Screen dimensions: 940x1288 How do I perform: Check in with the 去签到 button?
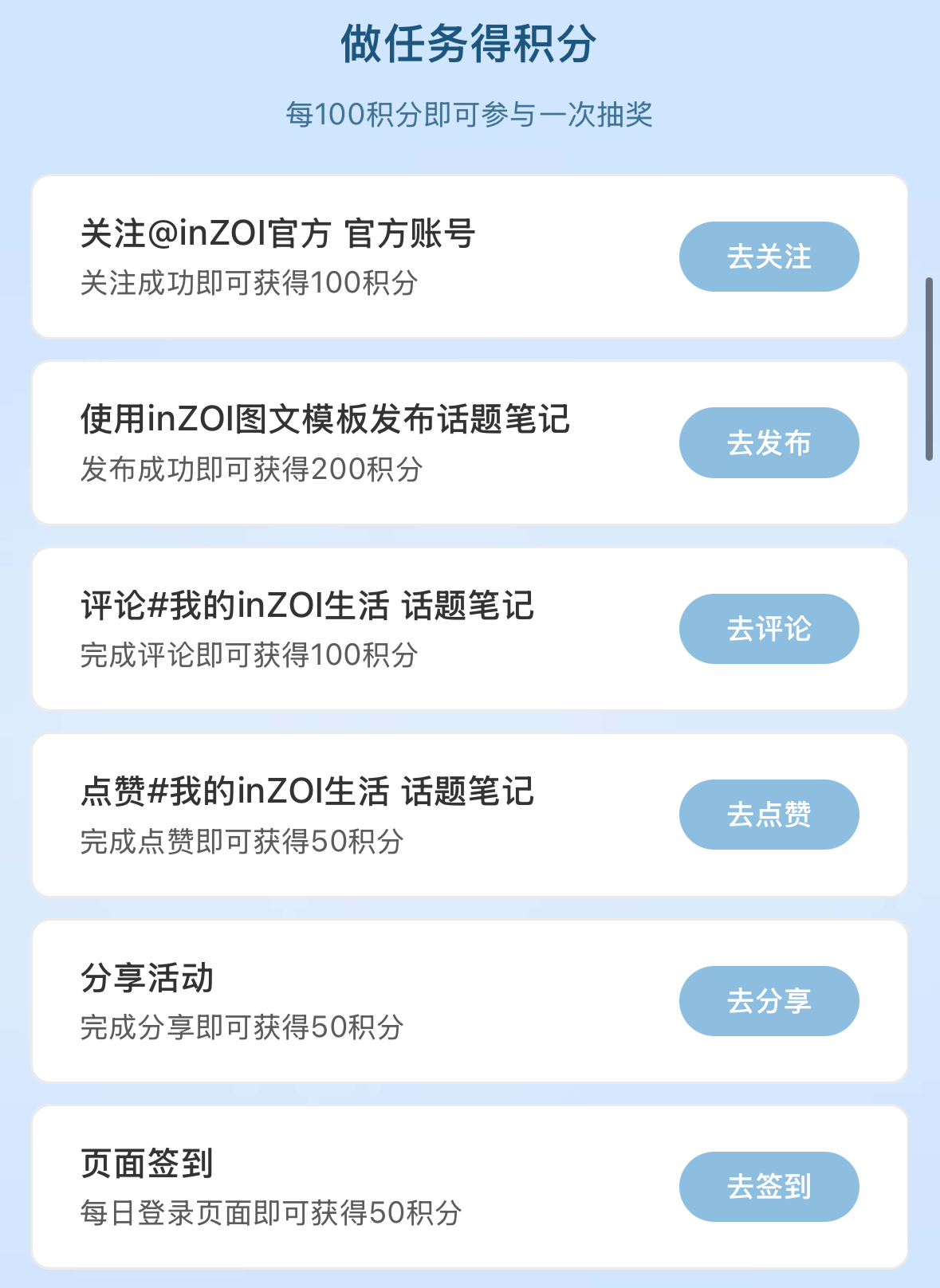[x=769, y=1187]
